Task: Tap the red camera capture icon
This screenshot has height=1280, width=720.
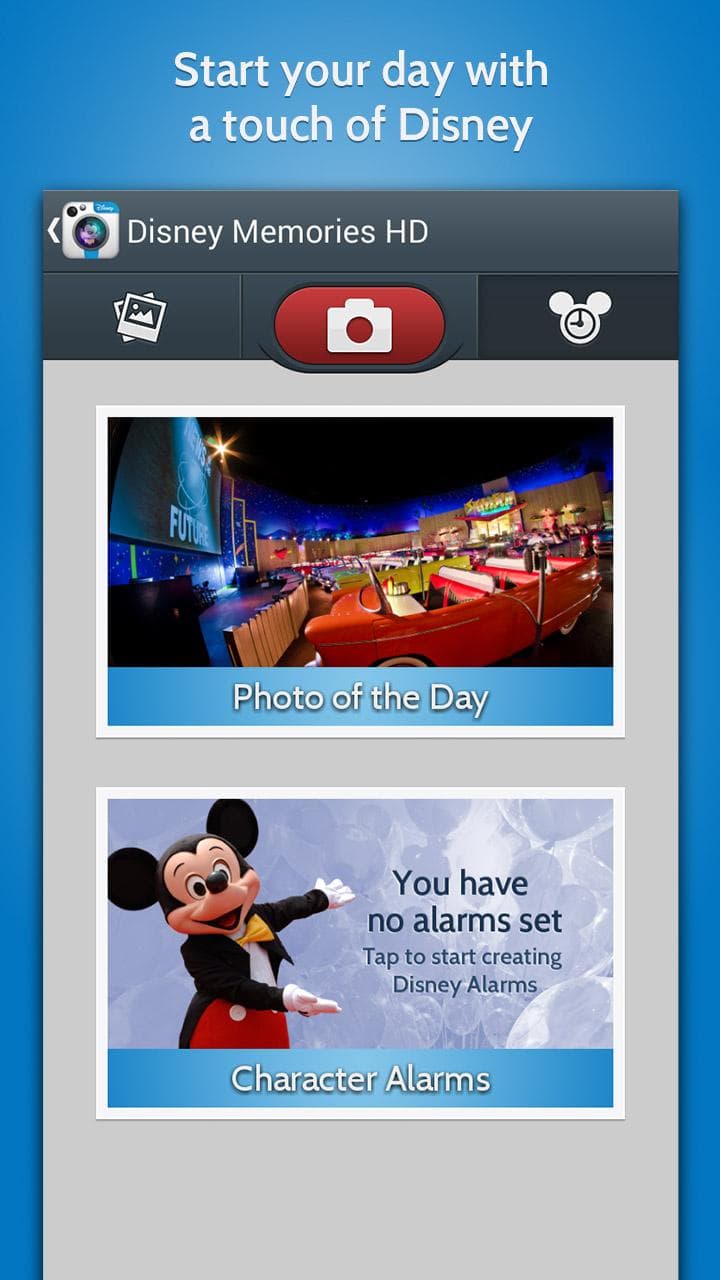Action: coord(358,320)
